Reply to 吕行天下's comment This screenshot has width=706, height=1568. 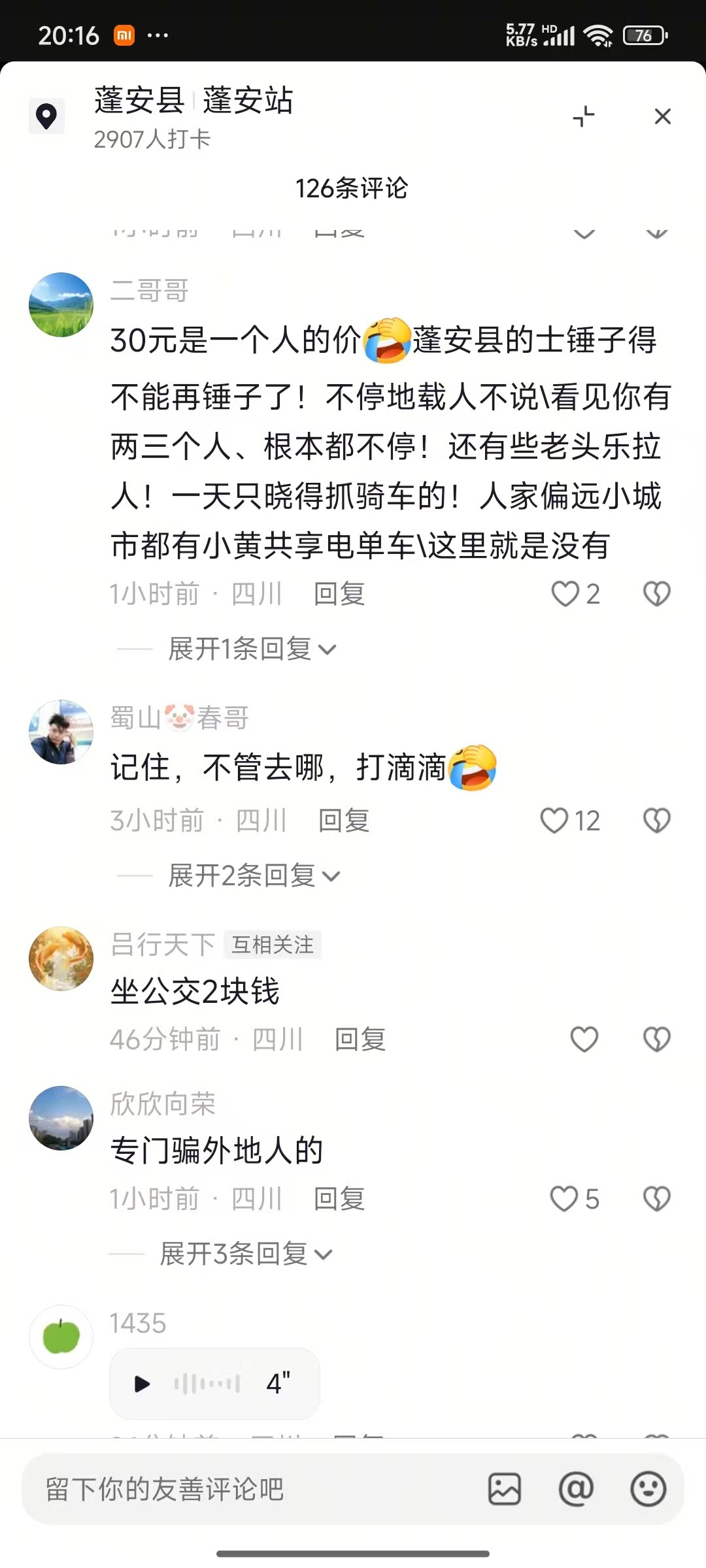[360, 1039]
